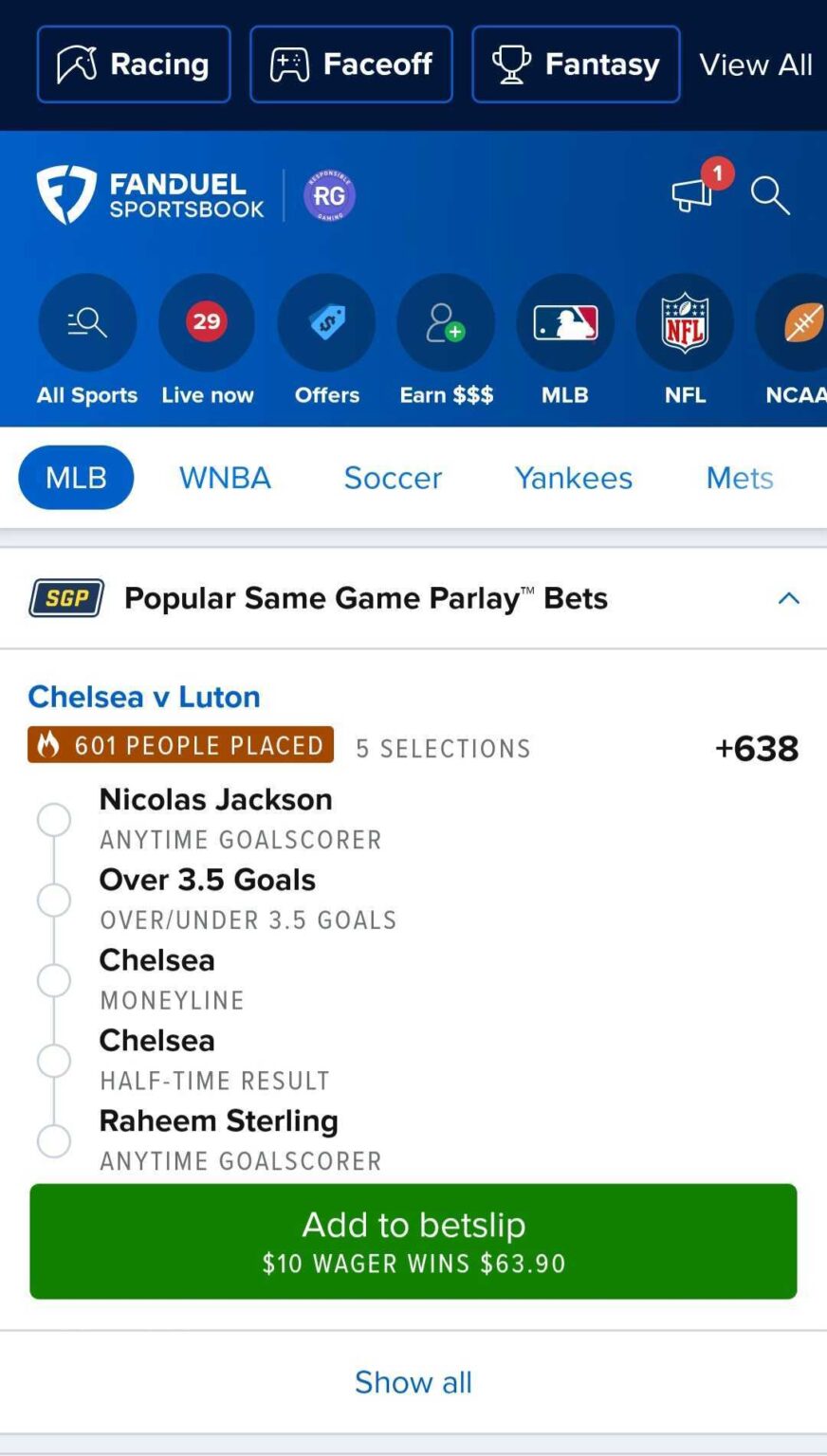Open the Responsible Gaming icon
This screenshot has height=1456, width=827.
pos(328,194)
